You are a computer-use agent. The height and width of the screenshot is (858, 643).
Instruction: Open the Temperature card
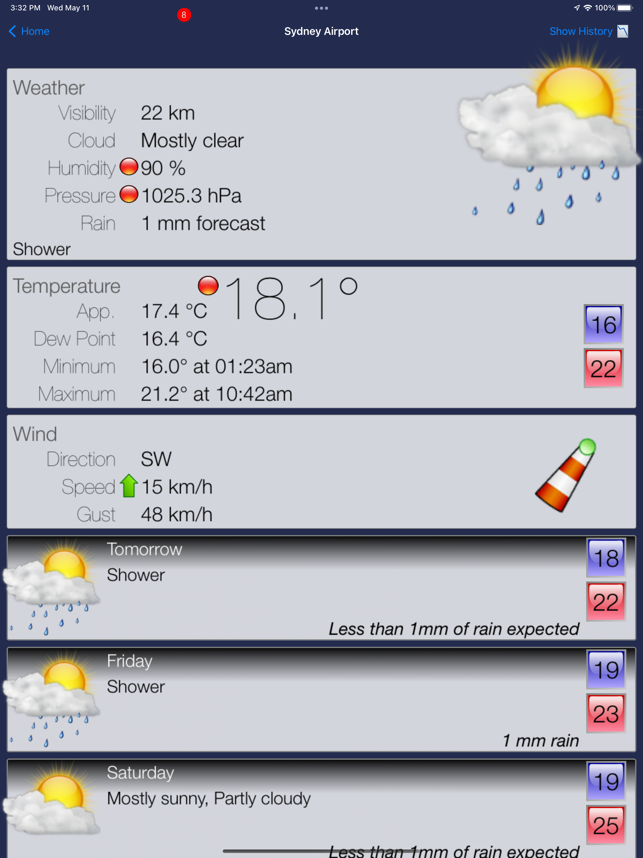(x=320, y=338)
